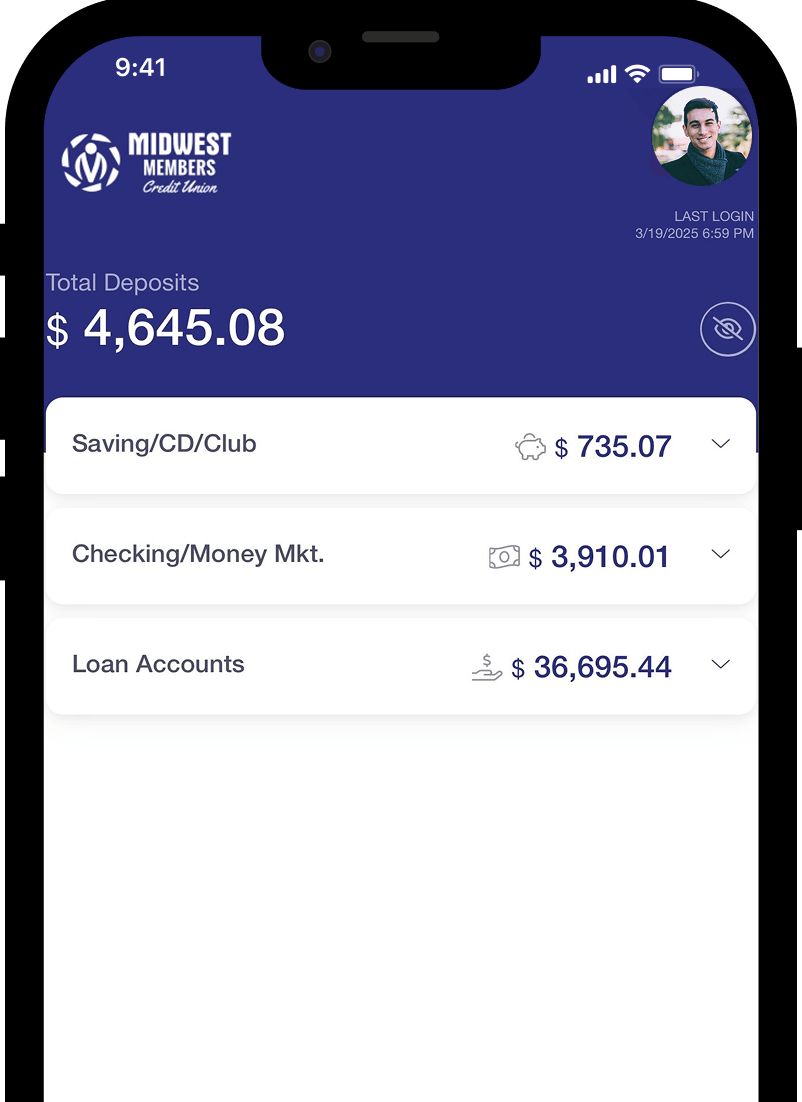Hide the total deposits balance
Viewport: 802px width, 1102px height.
click(x=727, y=329)
